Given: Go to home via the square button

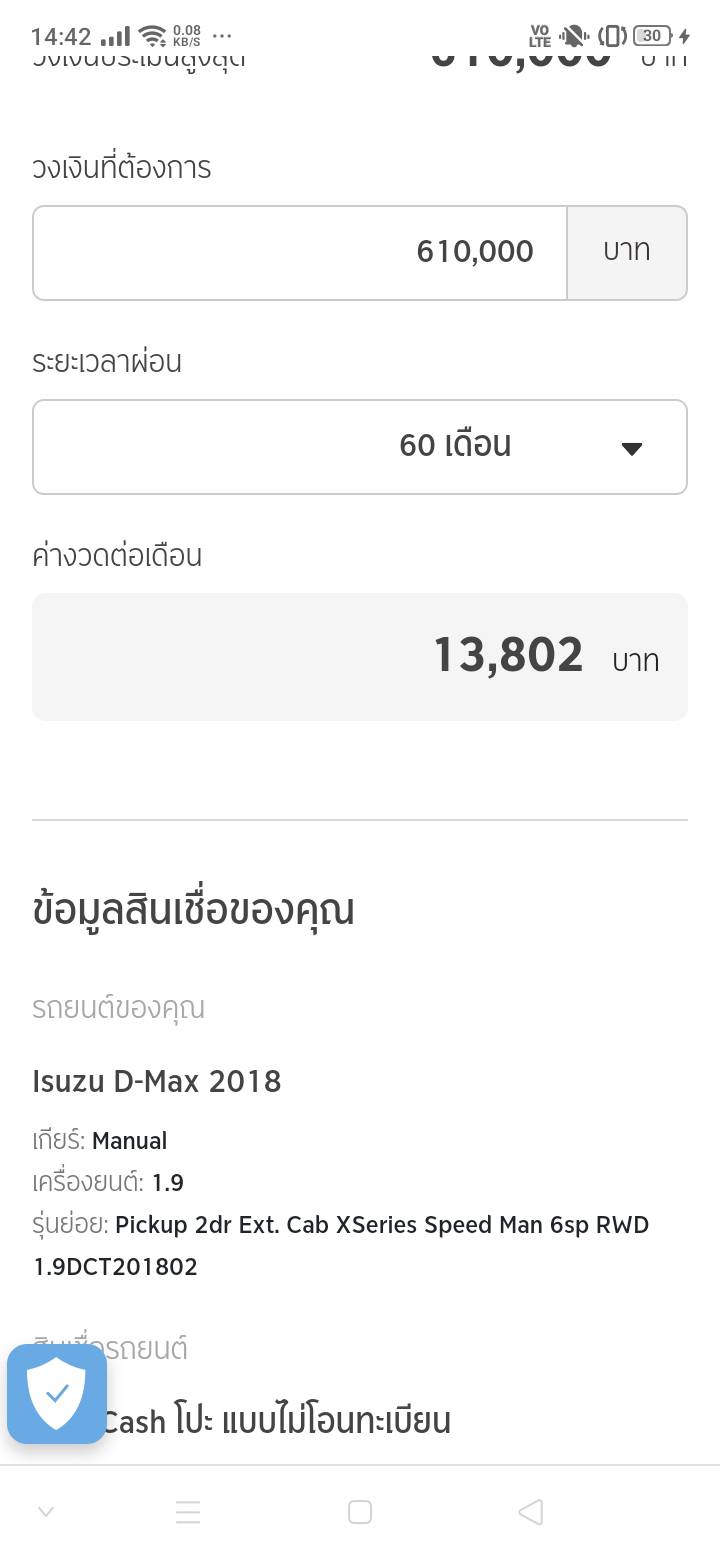Looking at the screenshot, I should (360, 1512).
